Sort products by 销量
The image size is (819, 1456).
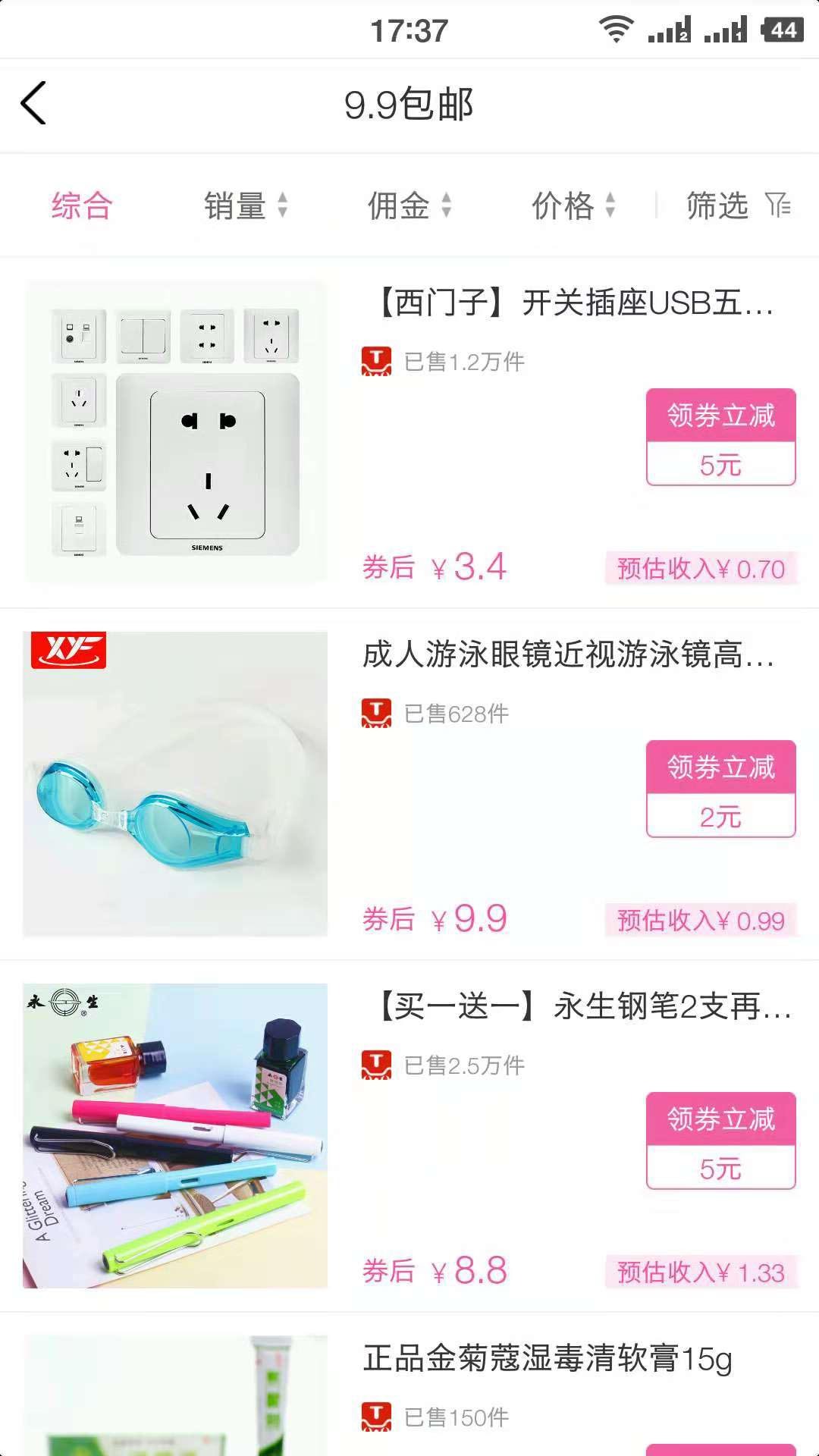[x=245, y=206]
